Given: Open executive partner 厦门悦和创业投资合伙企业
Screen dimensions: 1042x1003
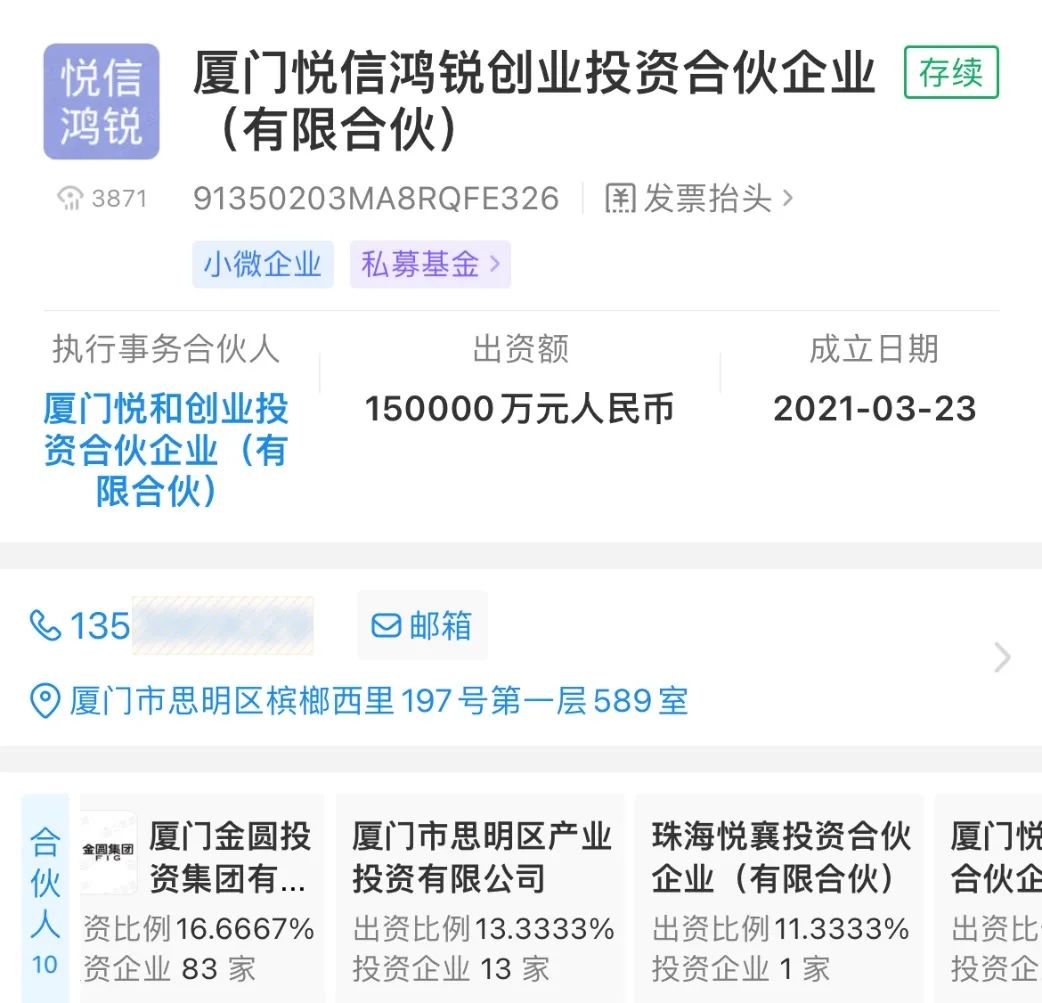Looking at the screenshot, I should tap(165, 449).
